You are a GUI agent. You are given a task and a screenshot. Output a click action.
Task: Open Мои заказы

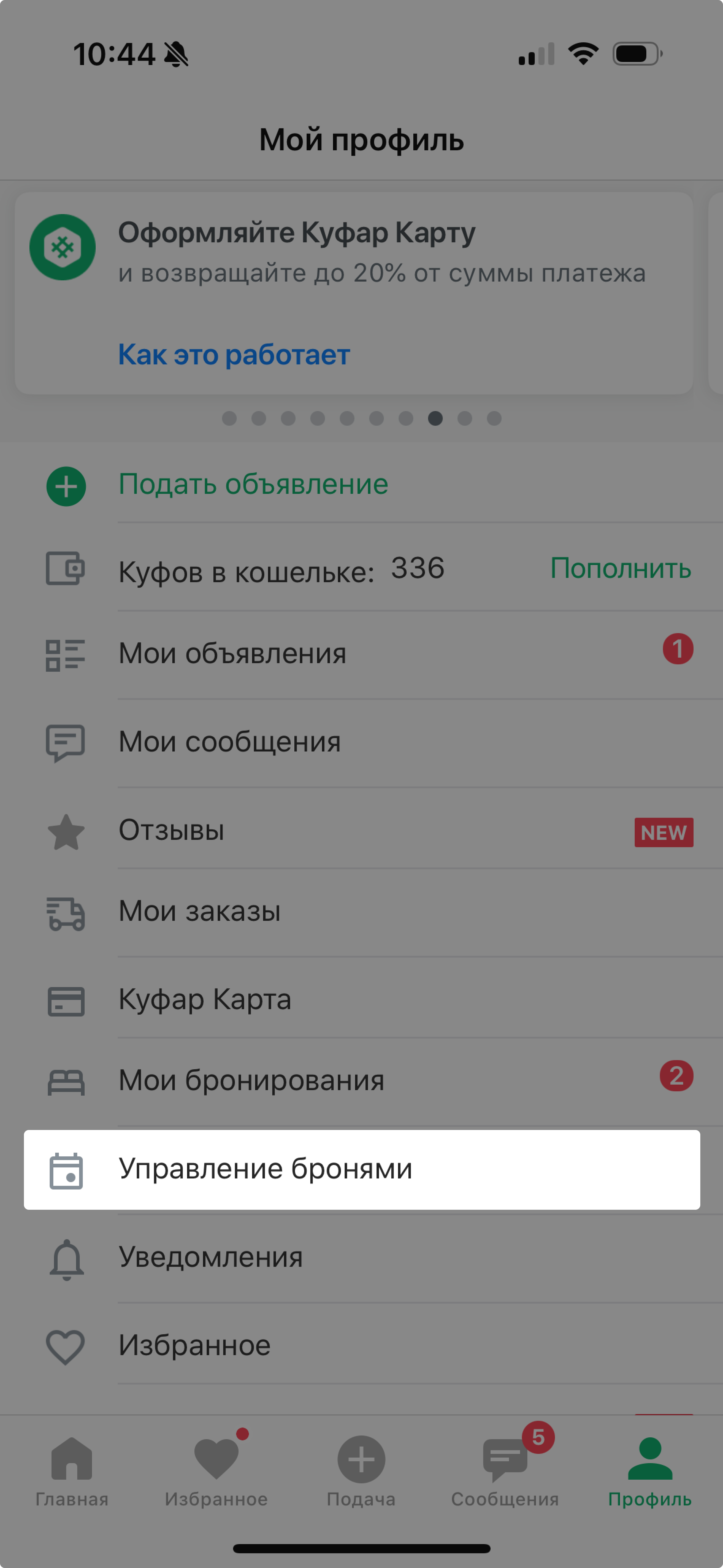pyautogui.click(x=361, y=912)
